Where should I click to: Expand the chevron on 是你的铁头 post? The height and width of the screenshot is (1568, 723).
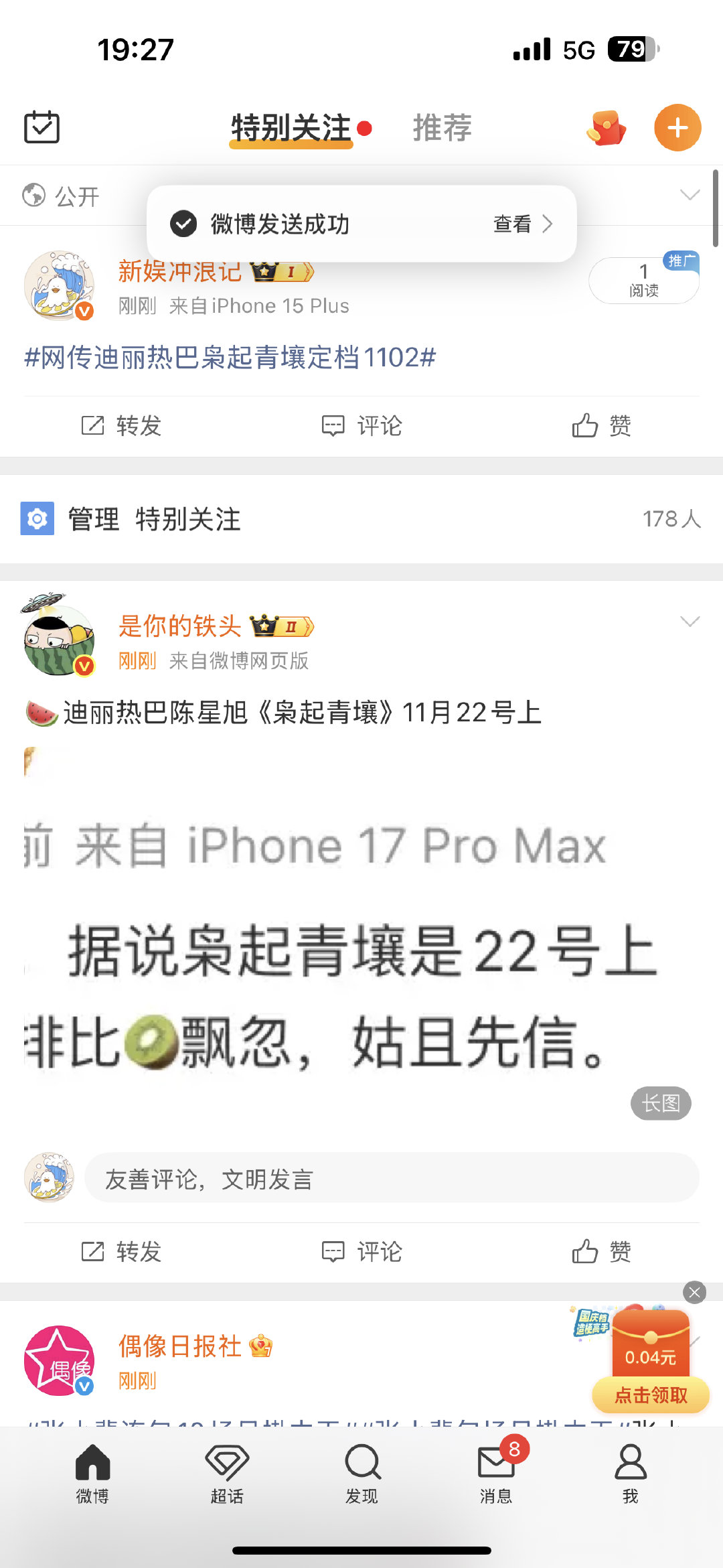(691, 622)
